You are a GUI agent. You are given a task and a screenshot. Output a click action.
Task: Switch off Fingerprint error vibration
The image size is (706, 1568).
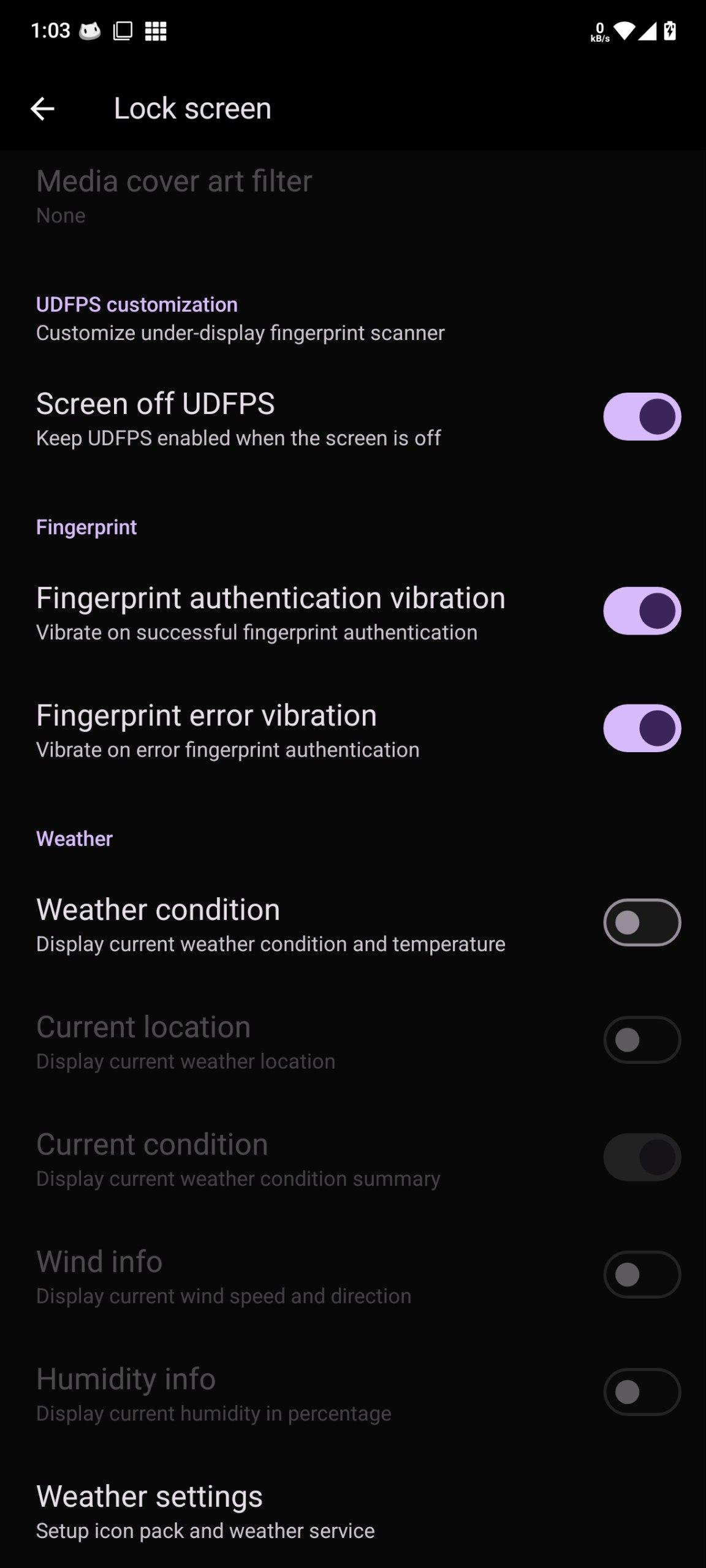coord(642,728)
